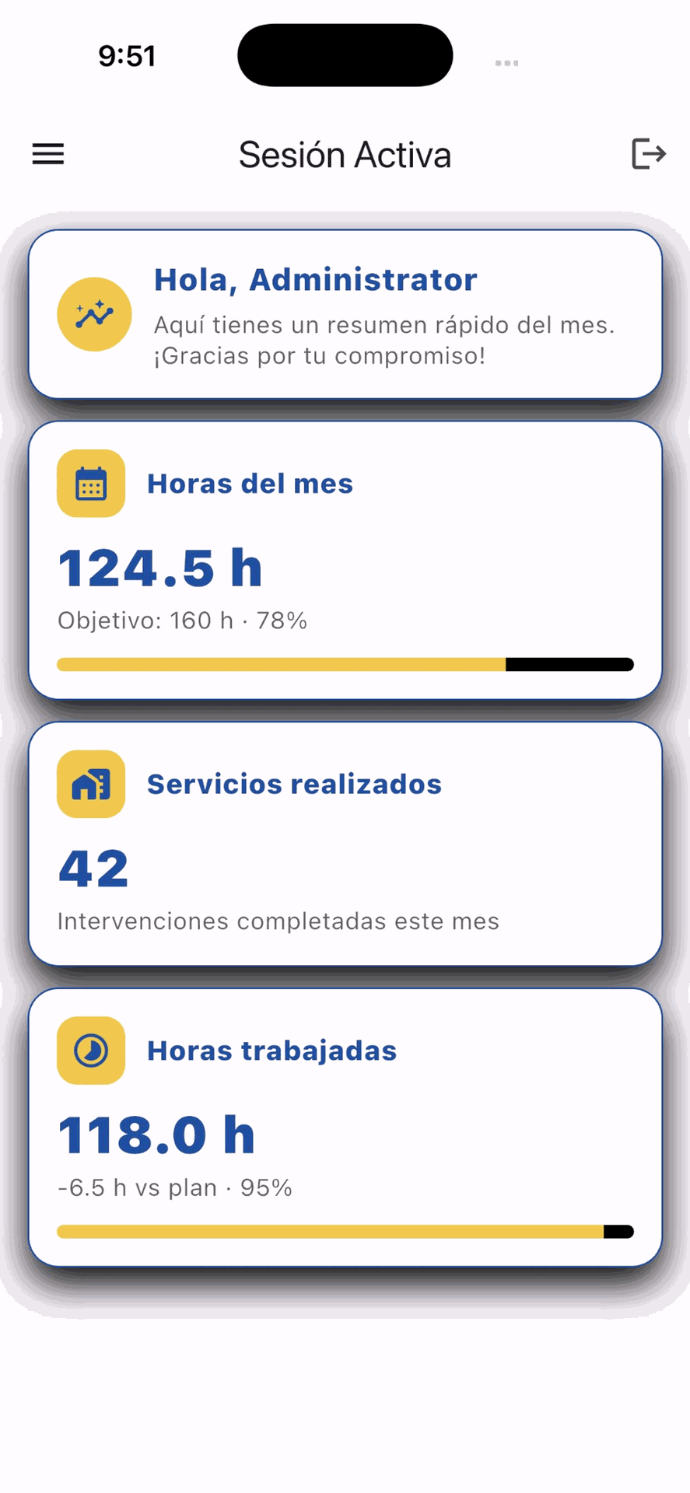Viewport: 690px width, 1493px height.
Task: Open the Horas del mes card
Action: [345, 560]
